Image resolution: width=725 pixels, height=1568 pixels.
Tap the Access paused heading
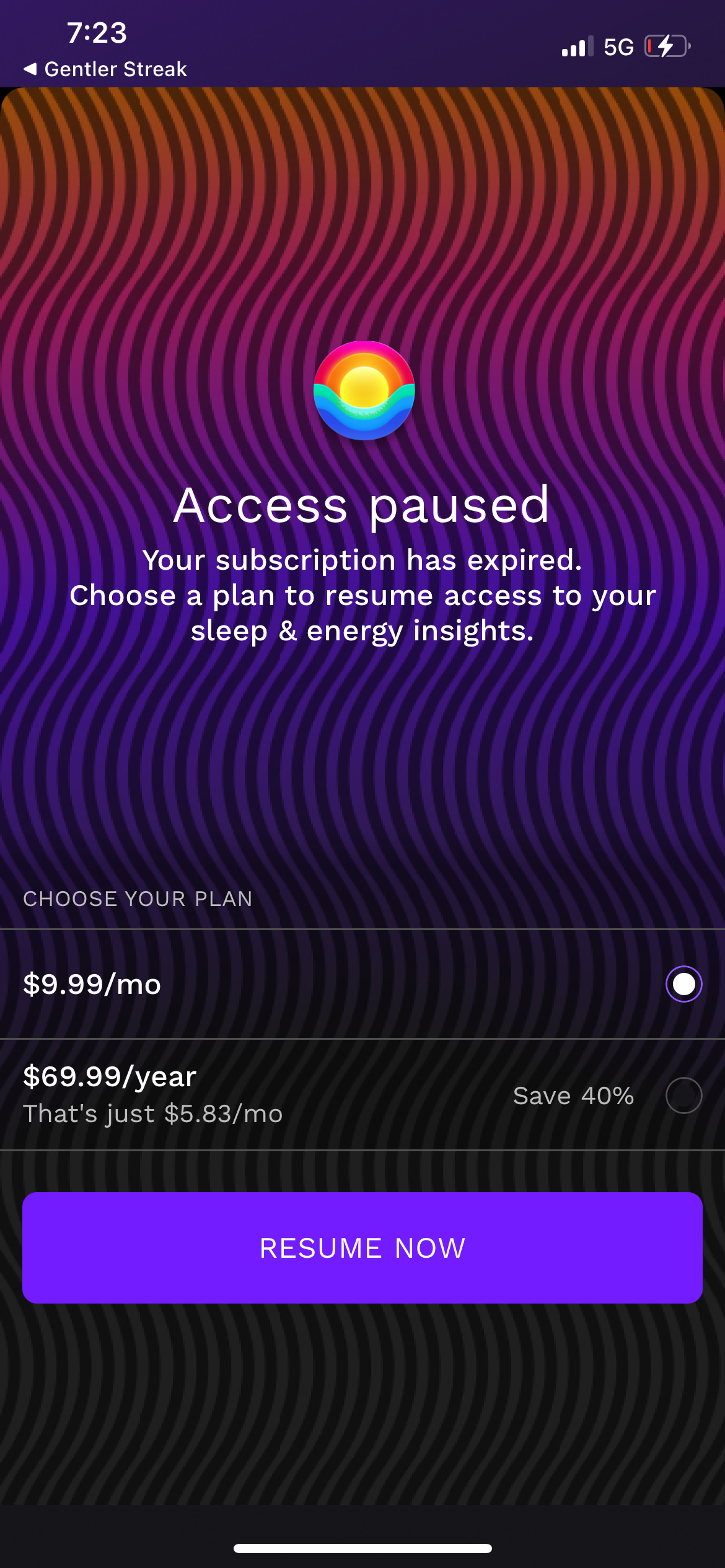pos(362,508)
